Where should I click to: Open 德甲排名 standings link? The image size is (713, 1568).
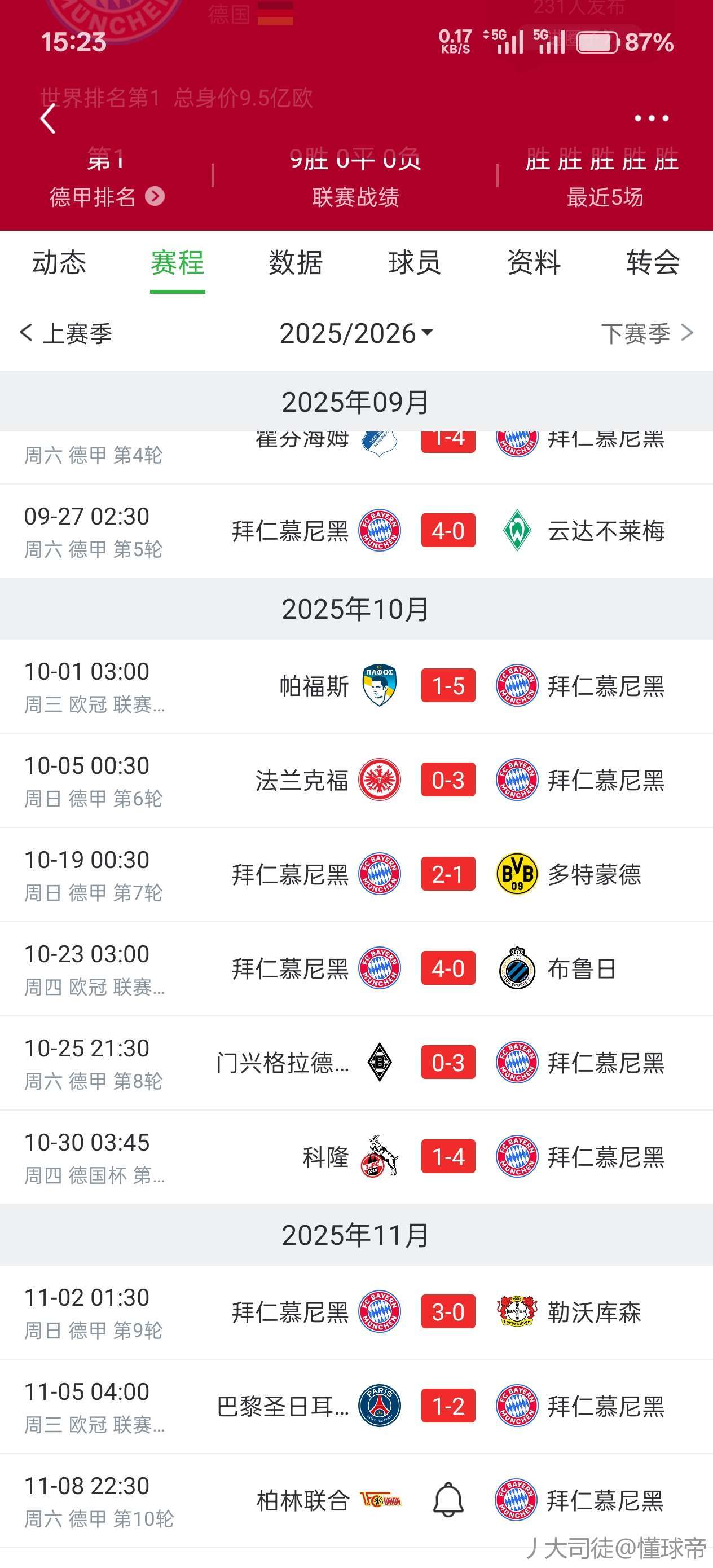pyautogui.click(x=107, y=197)
